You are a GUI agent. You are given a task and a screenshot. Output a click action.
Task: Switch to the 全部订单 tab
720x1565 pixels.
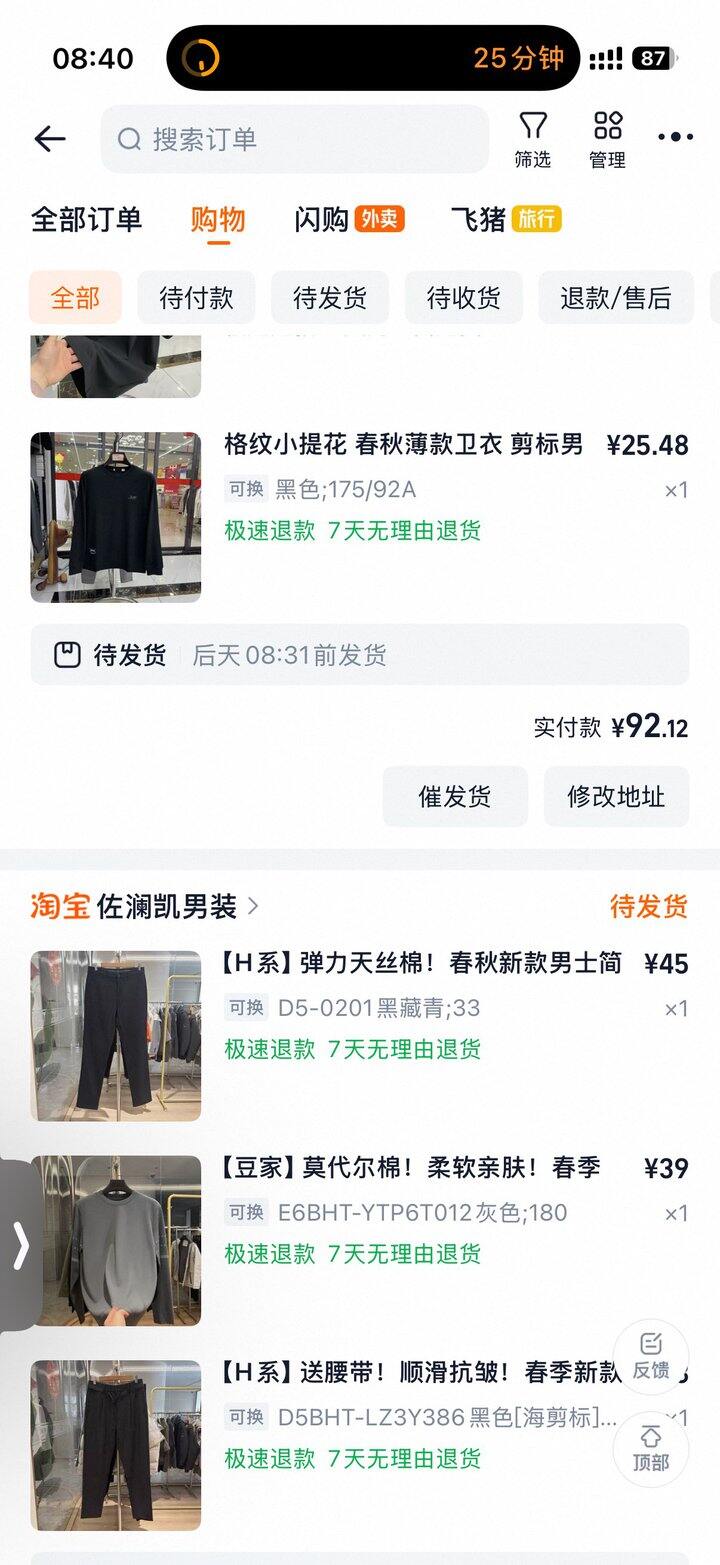[x=86, y=219]
